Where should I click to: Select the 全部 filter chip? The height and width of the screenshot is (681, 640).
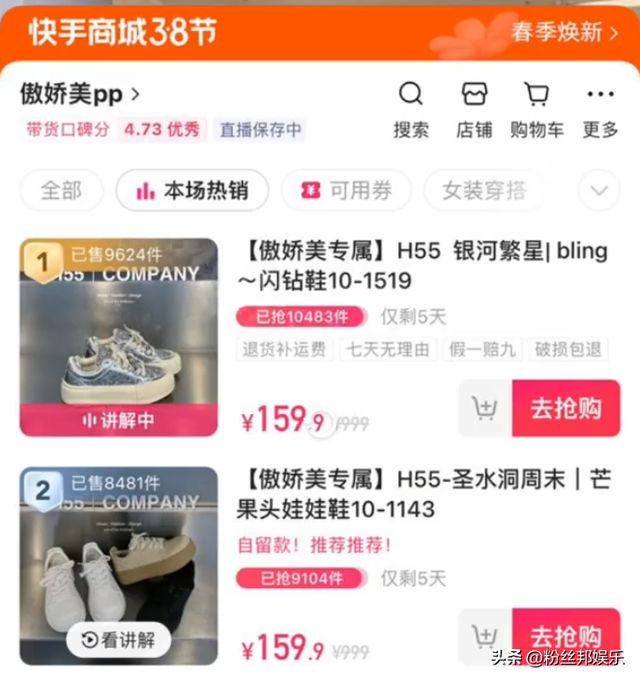click(x=61, y=190)
